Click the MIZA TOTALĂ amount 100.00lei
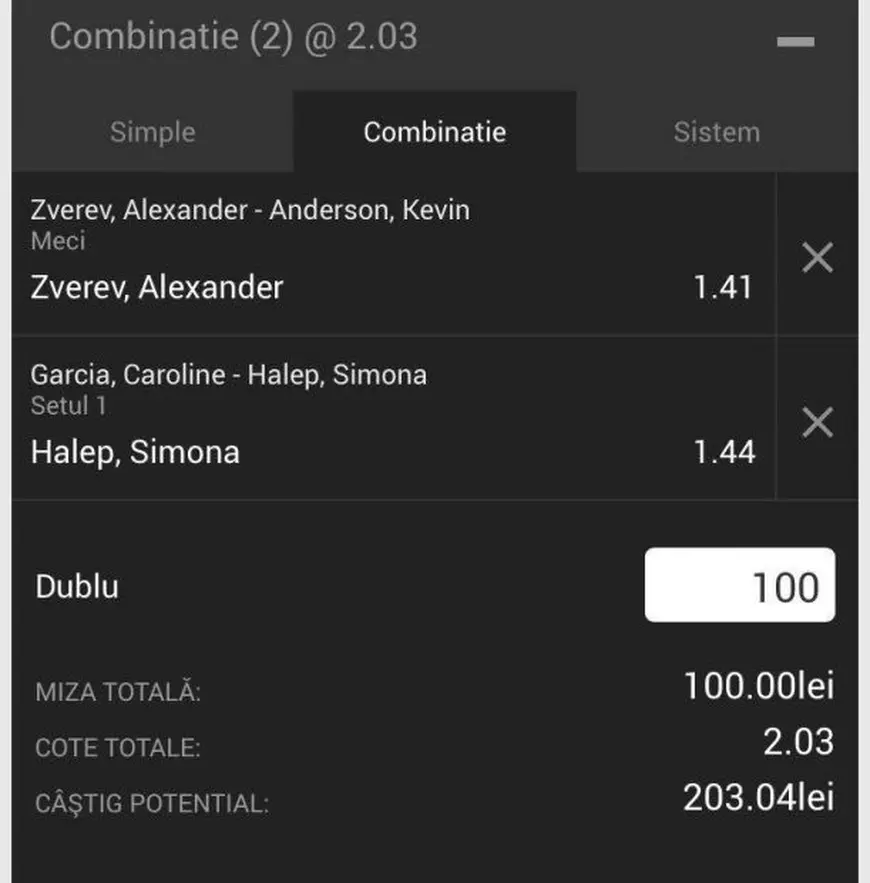 pos(757,684)
